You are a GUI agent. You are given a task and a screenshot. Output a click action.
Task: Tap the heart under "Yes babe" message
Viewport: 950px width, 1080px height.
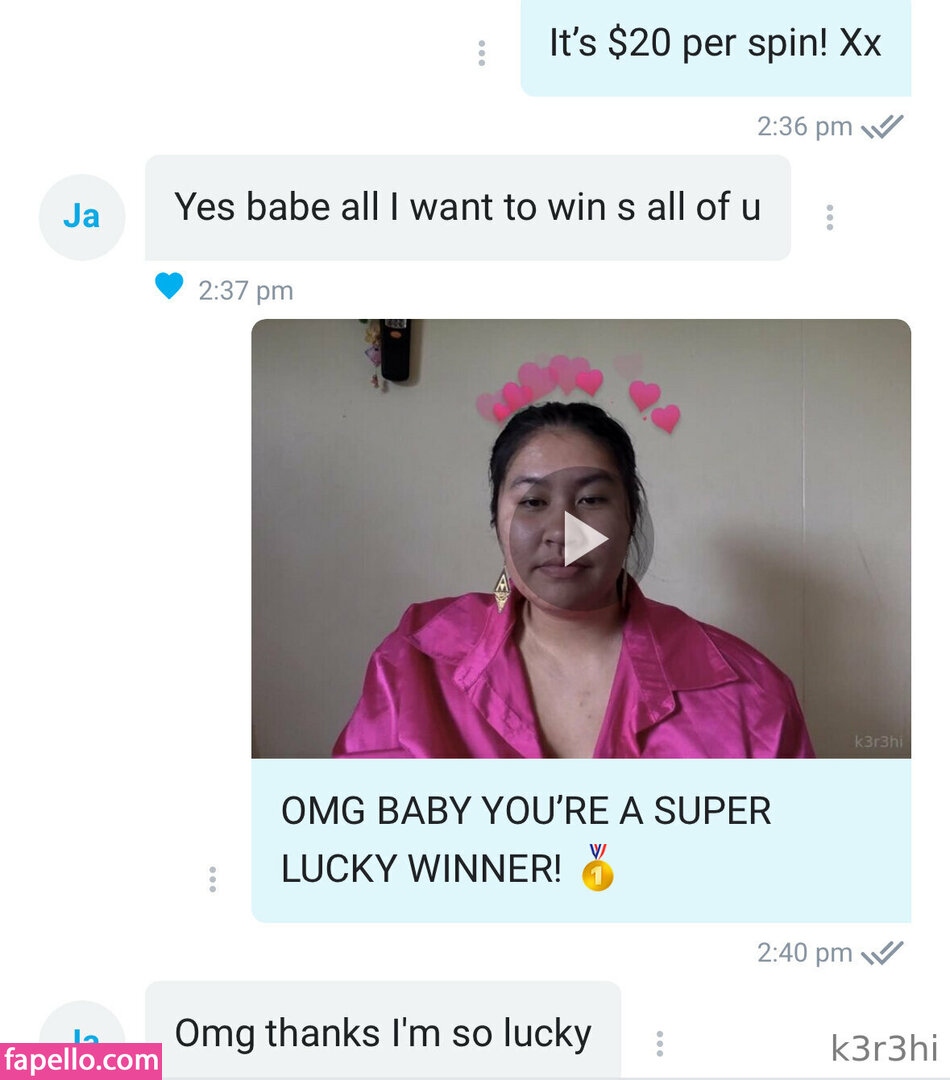point(169,287)
